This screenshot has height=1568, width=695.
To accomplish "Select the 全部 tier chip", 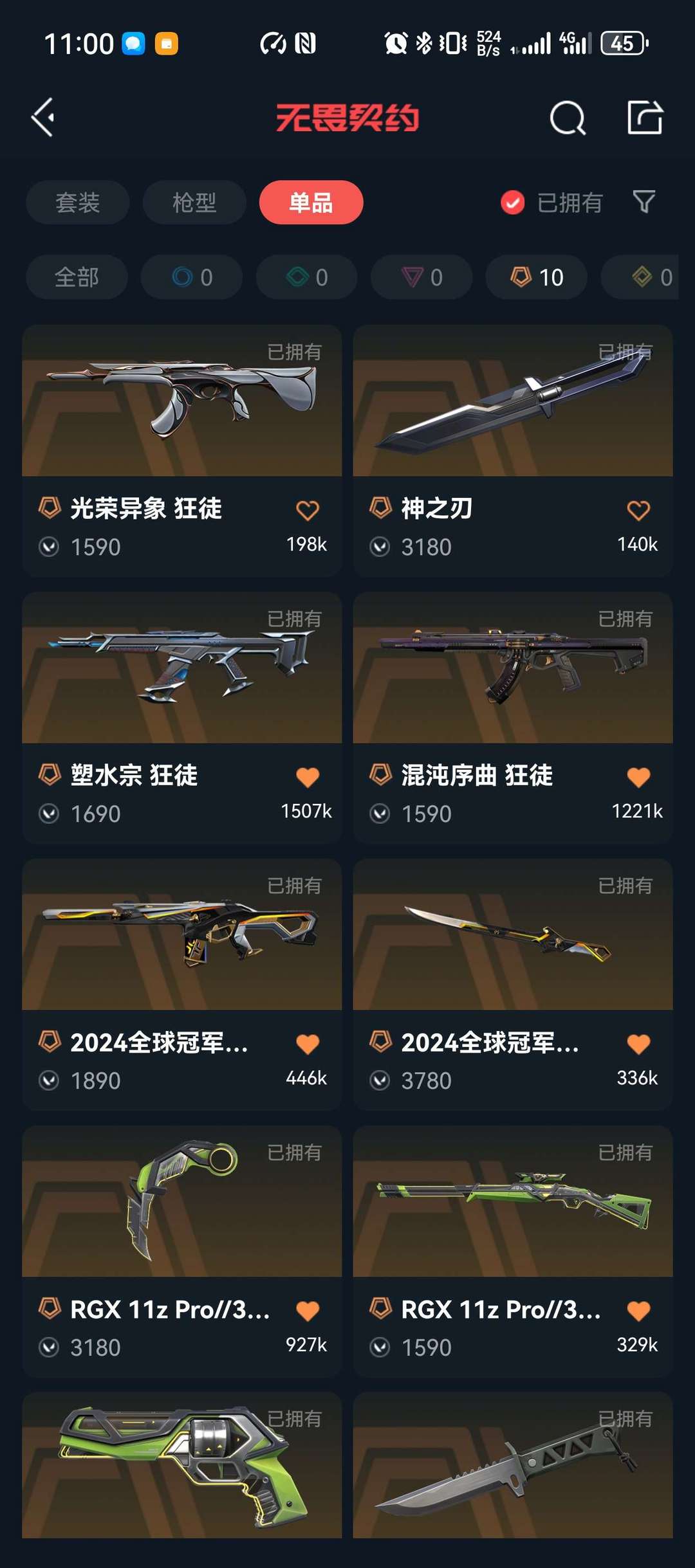I will [x=77, y=277].
